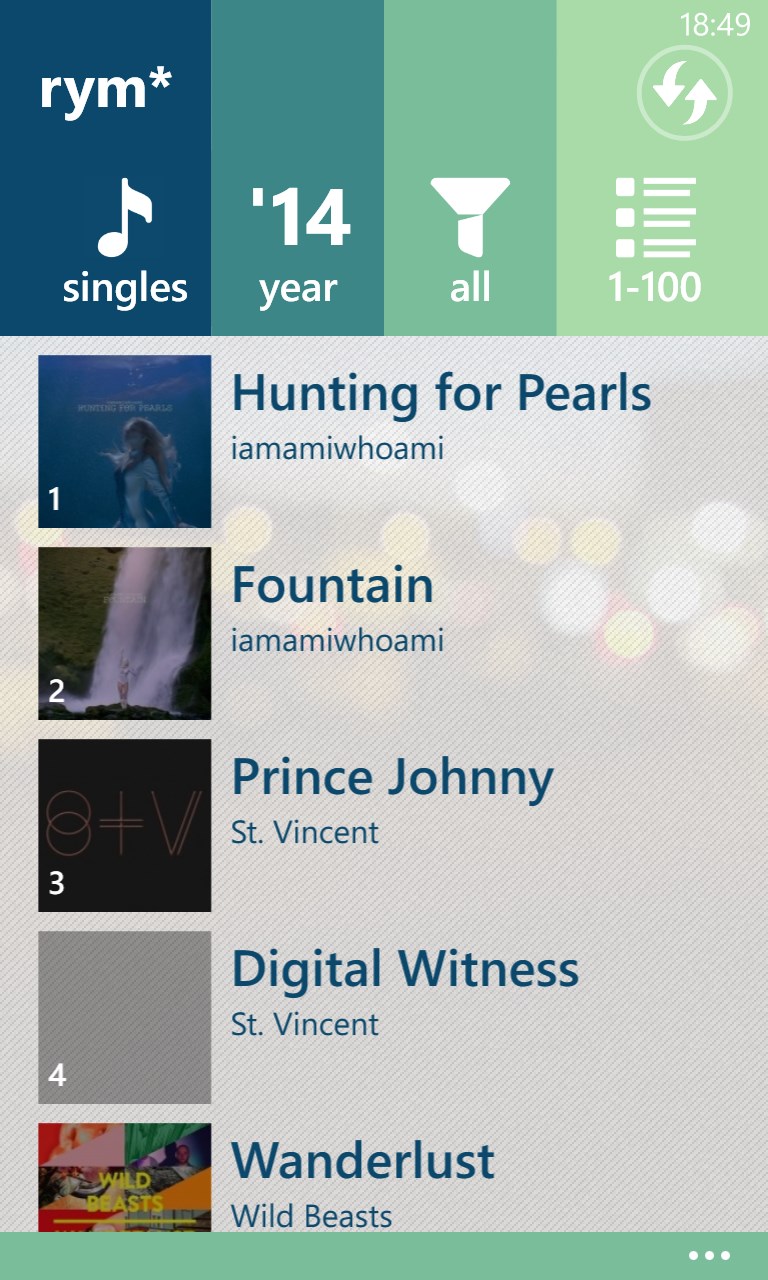Open the genre filter set to all
This screenshot has height=1280, width=768.
[470, 243]
